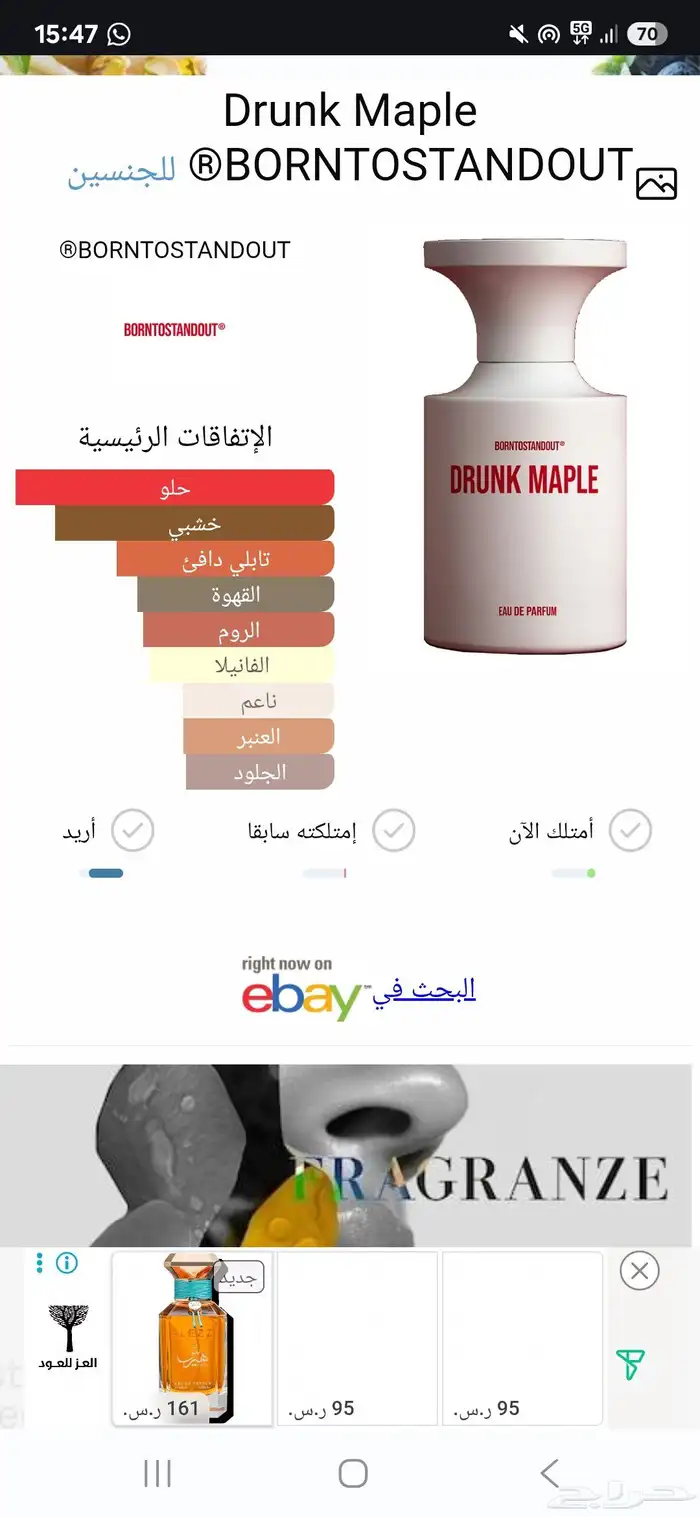700x1517 pixels.
Task: Open the العز للعود advertiser logo
Action: point(68,1336)
